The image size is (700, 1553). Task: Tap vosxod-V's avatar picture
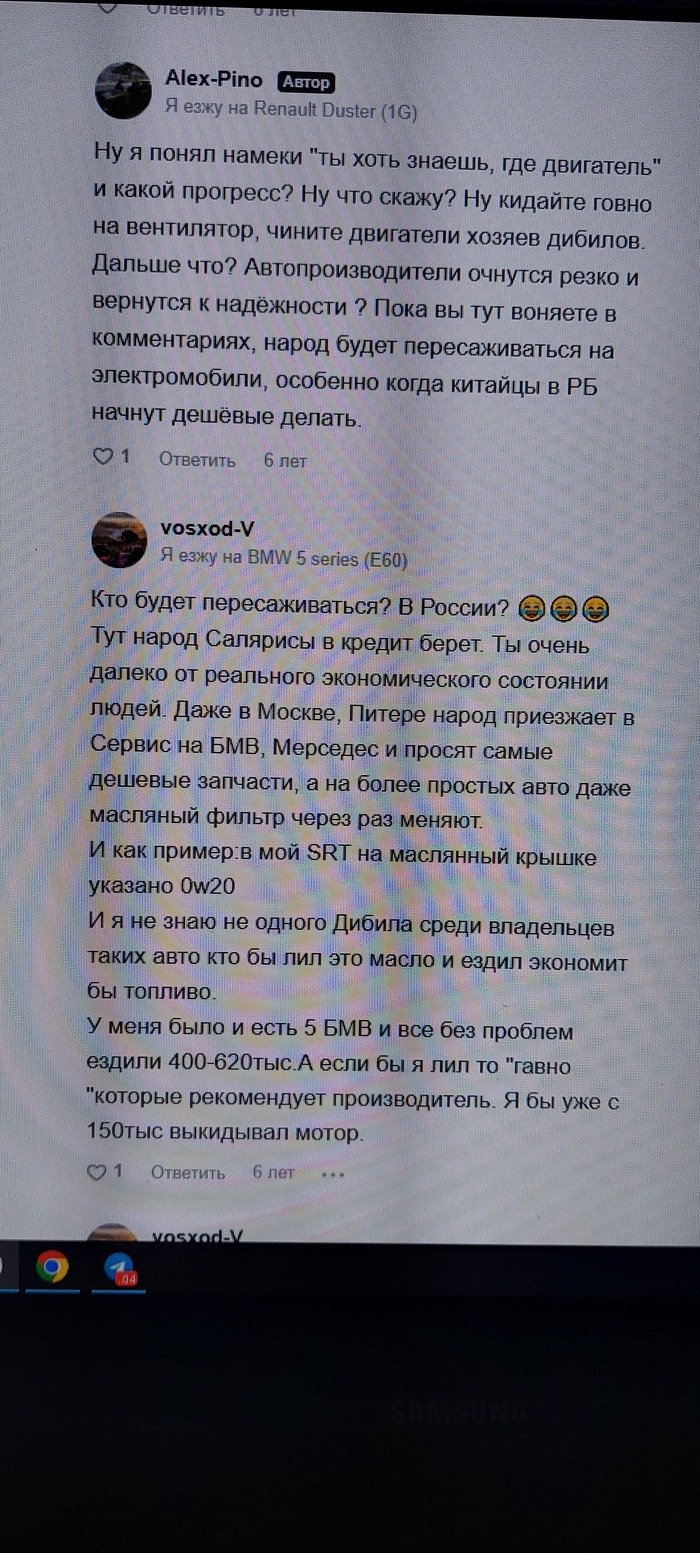119,540
